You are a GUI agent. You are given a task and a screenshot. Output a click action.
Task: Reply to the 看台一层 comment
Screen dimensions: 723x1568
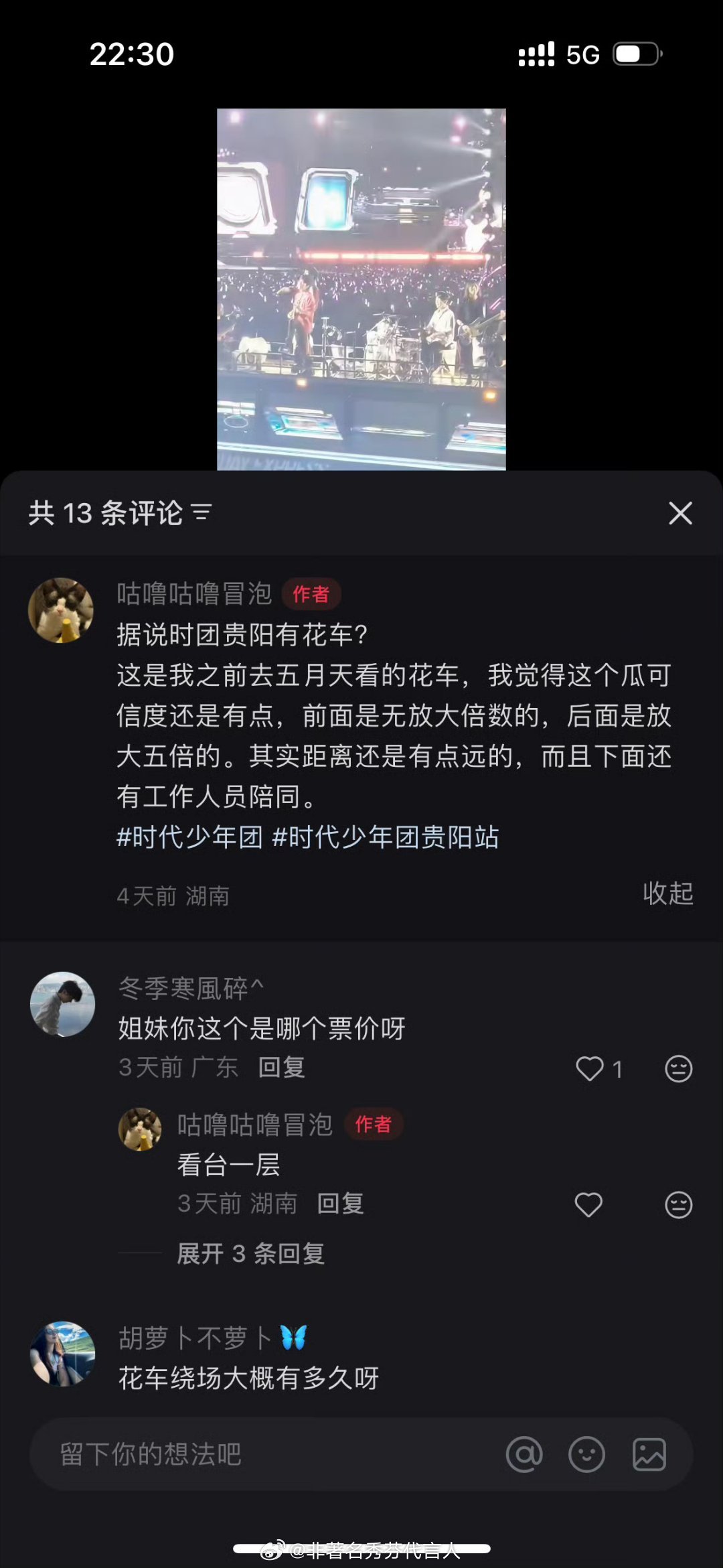coord(340,1204)
